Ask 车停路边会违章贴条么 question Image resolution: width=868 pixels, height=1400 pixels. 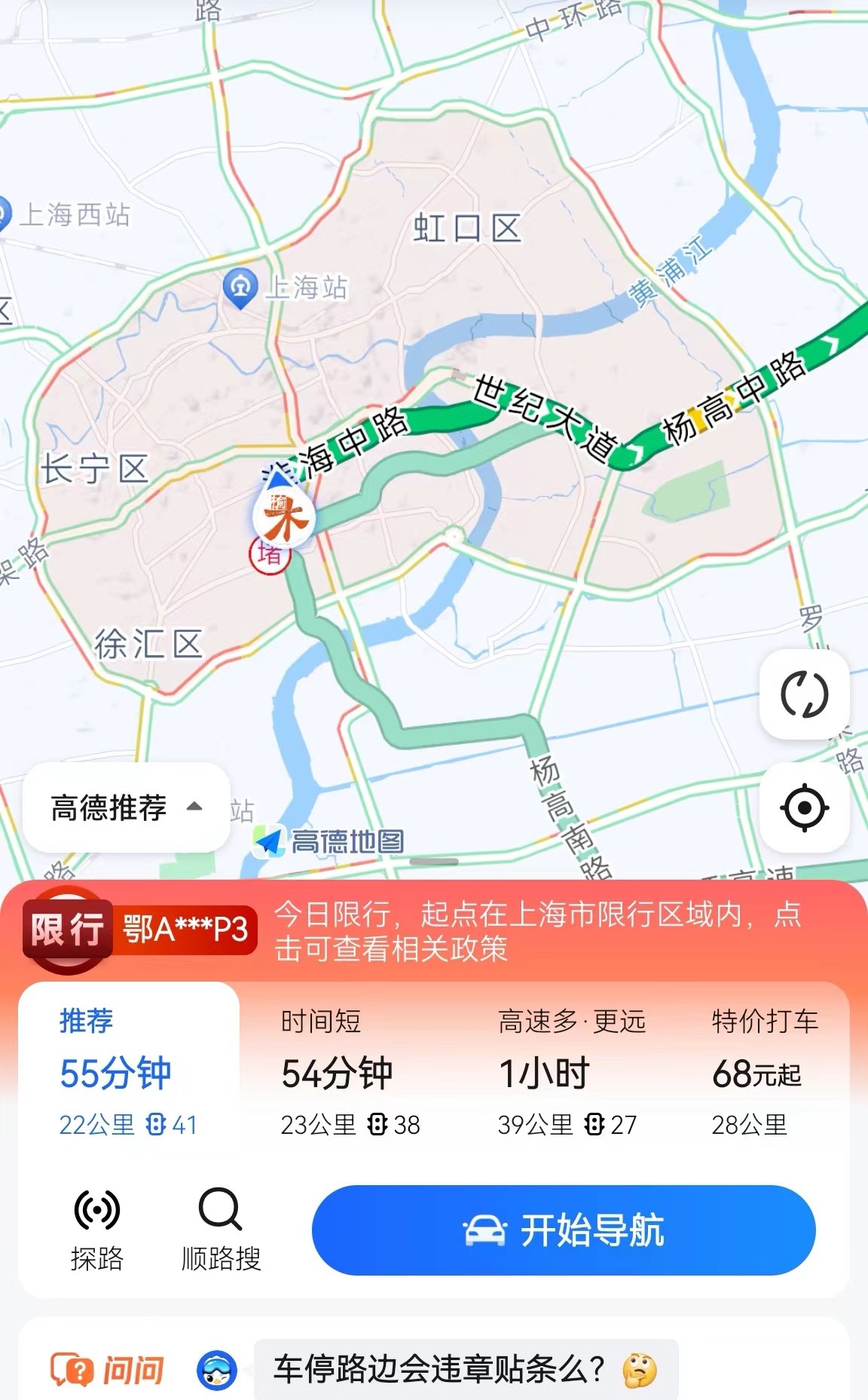click(x=465, y=1369)
